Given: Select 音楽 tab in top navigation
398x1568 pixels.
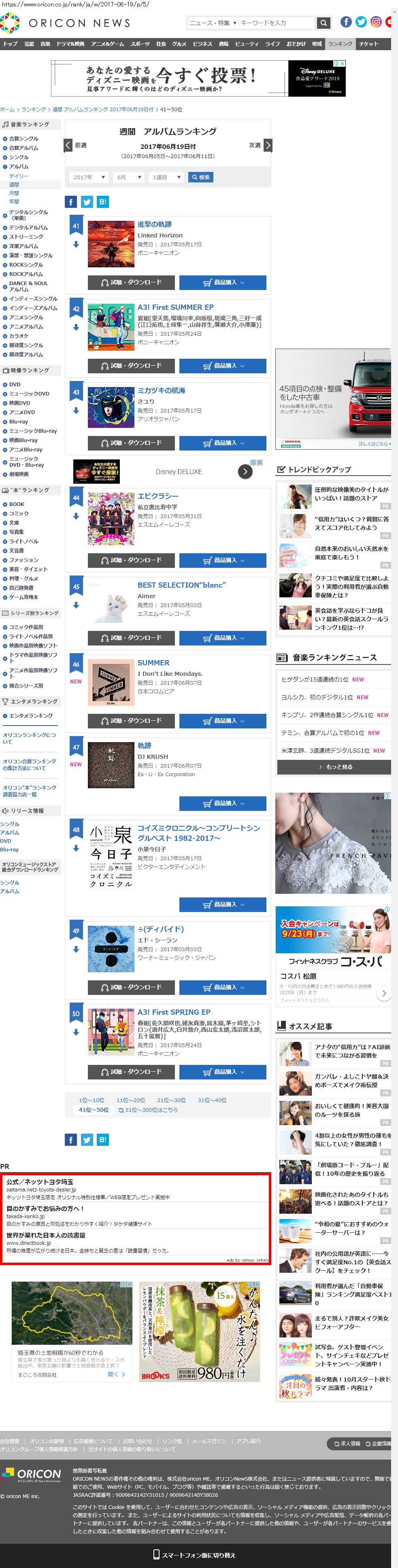Looking at the screenshot, I should pyautogui.click(x=45, y=44).
